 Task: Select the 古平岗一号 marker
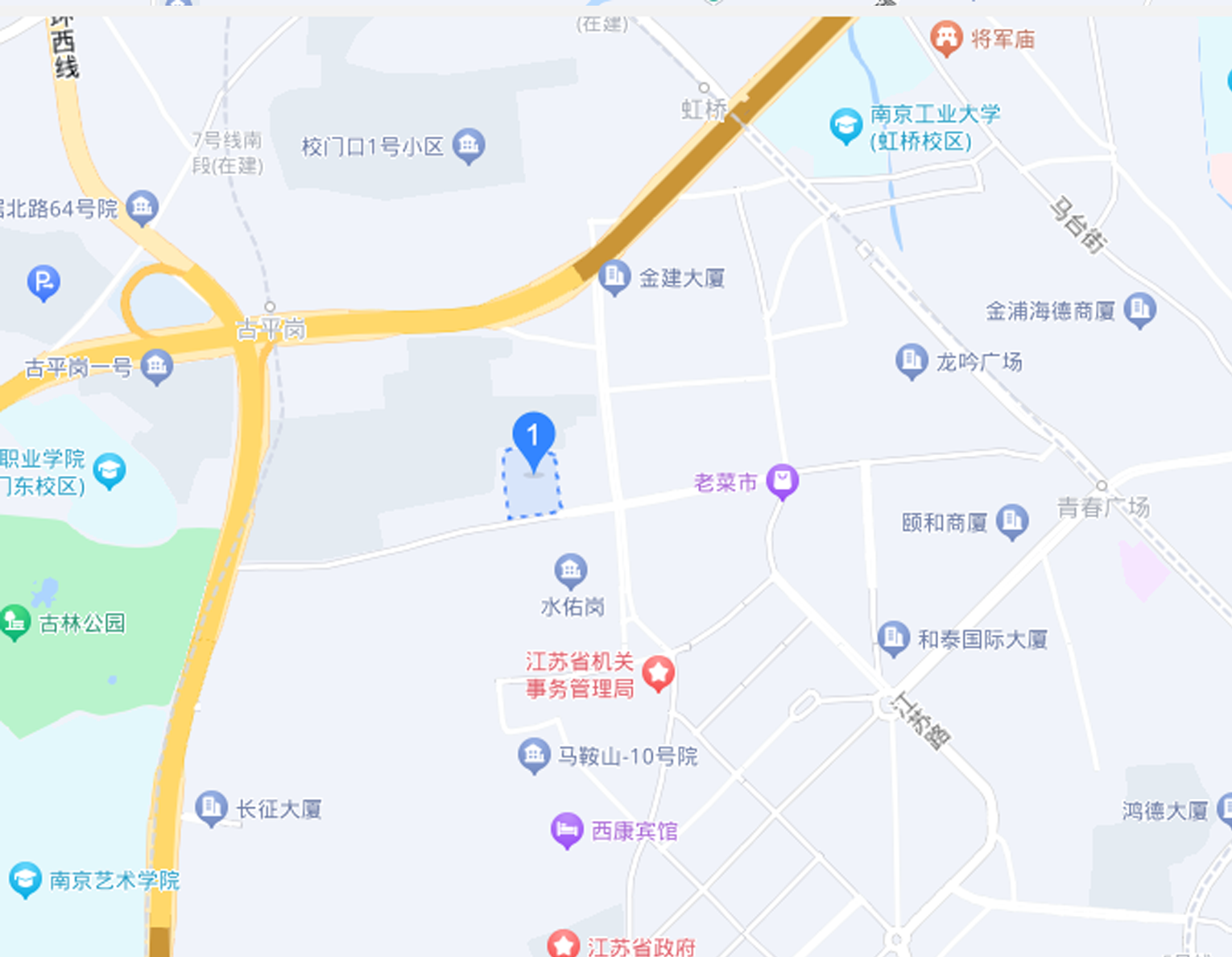pos(156,366)
